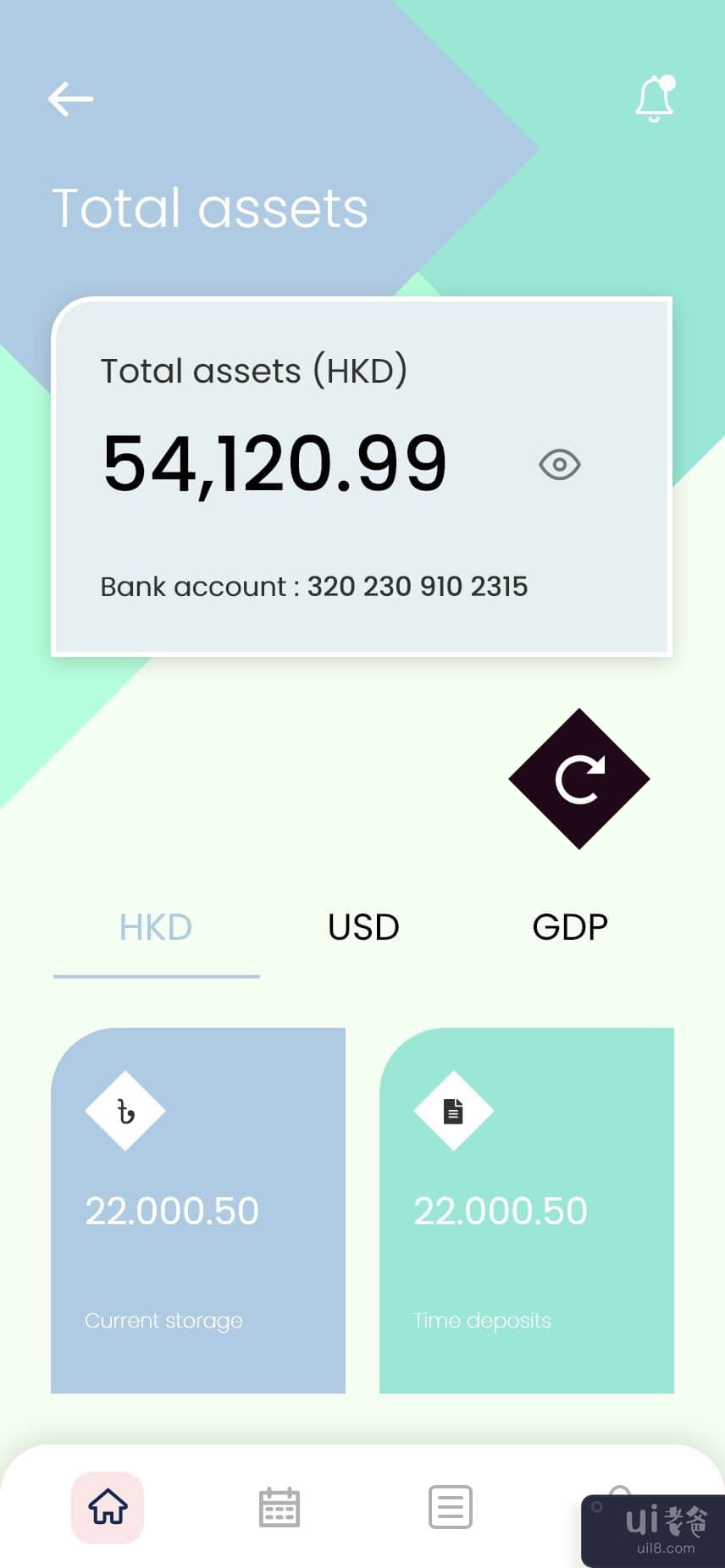This screenshot has width=725, height=1568.
Task: Open the notifications bell
Action: (655, 99)
